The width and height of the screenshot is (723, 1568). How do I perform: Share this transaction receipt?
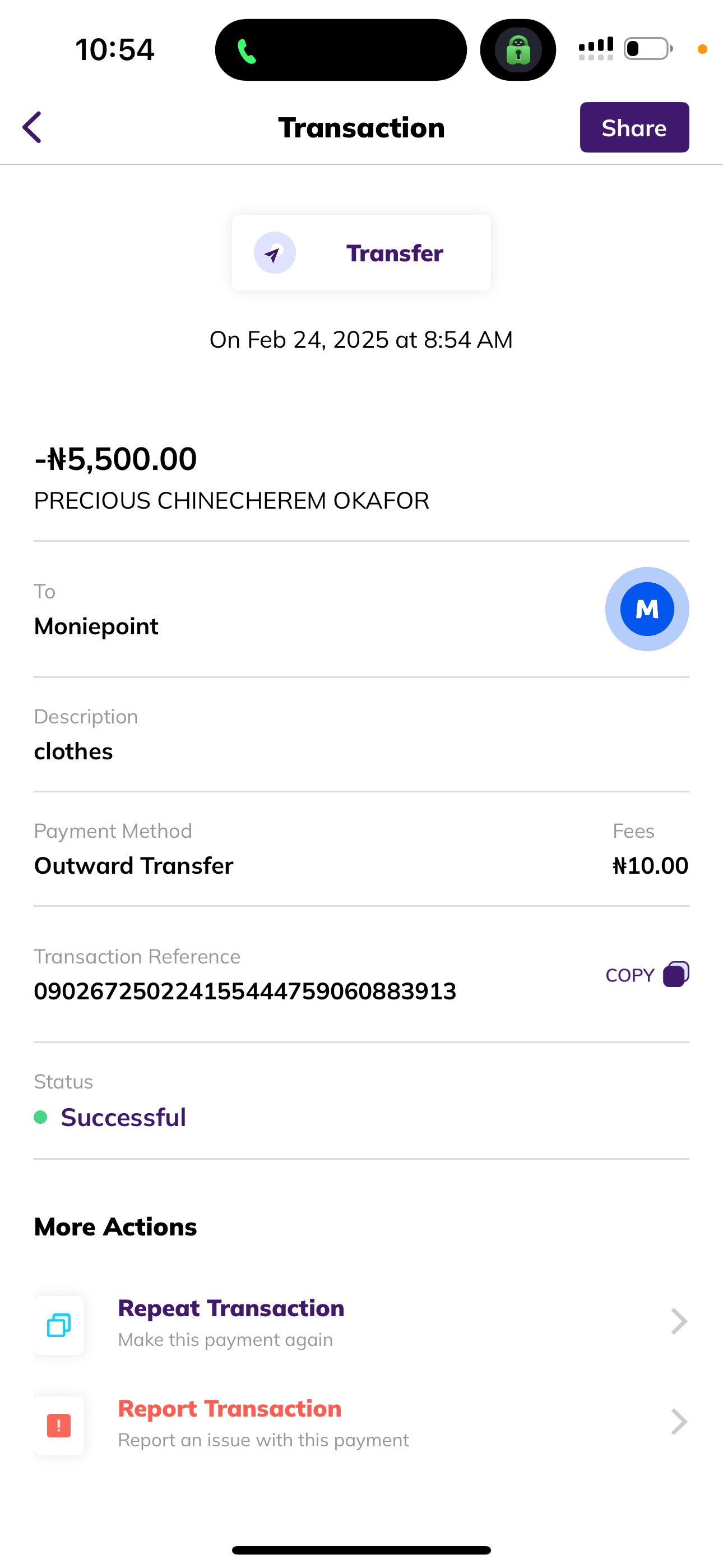click(633, 128)
